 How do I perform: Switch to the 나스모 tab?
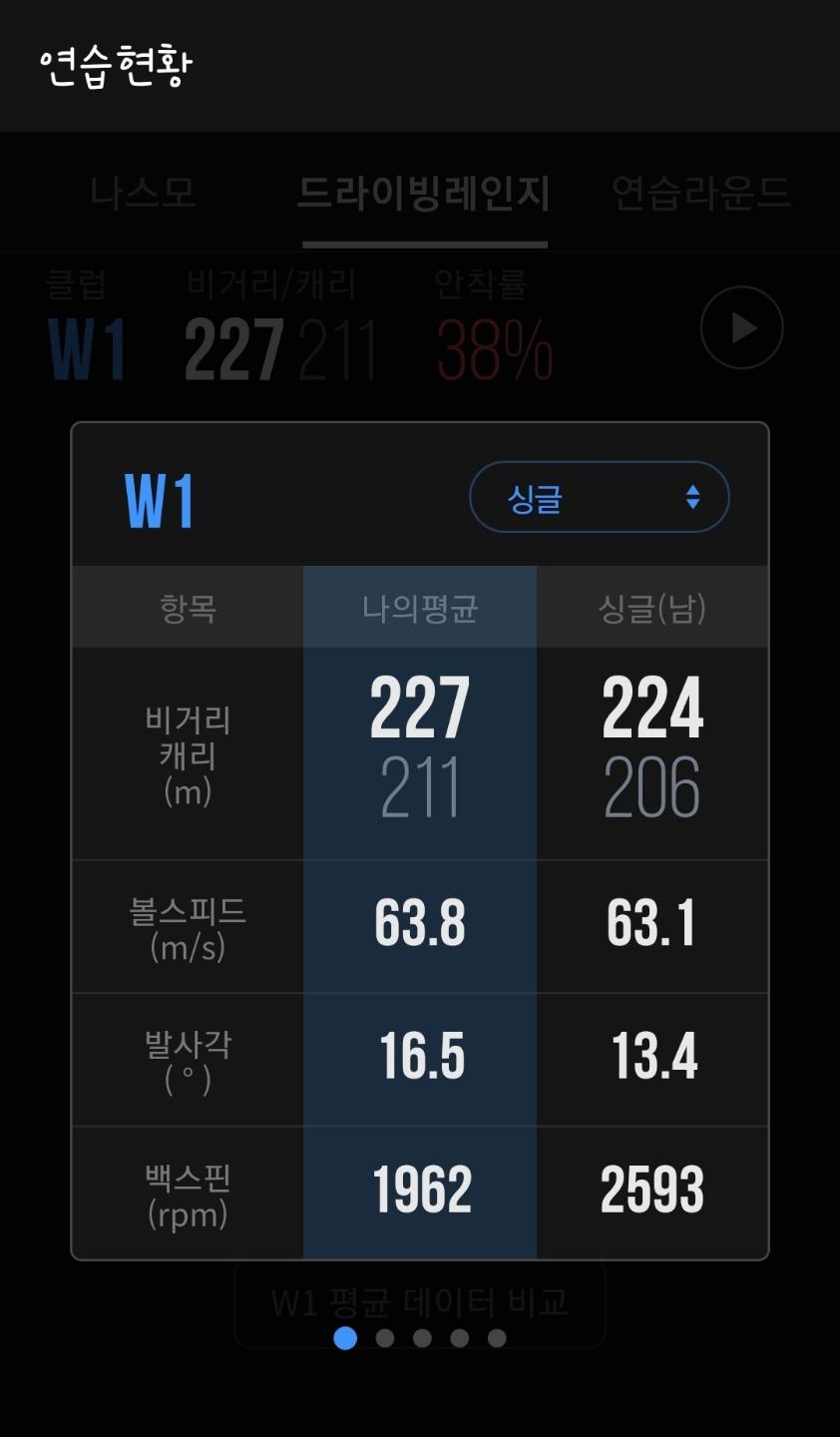click(143, 192)
